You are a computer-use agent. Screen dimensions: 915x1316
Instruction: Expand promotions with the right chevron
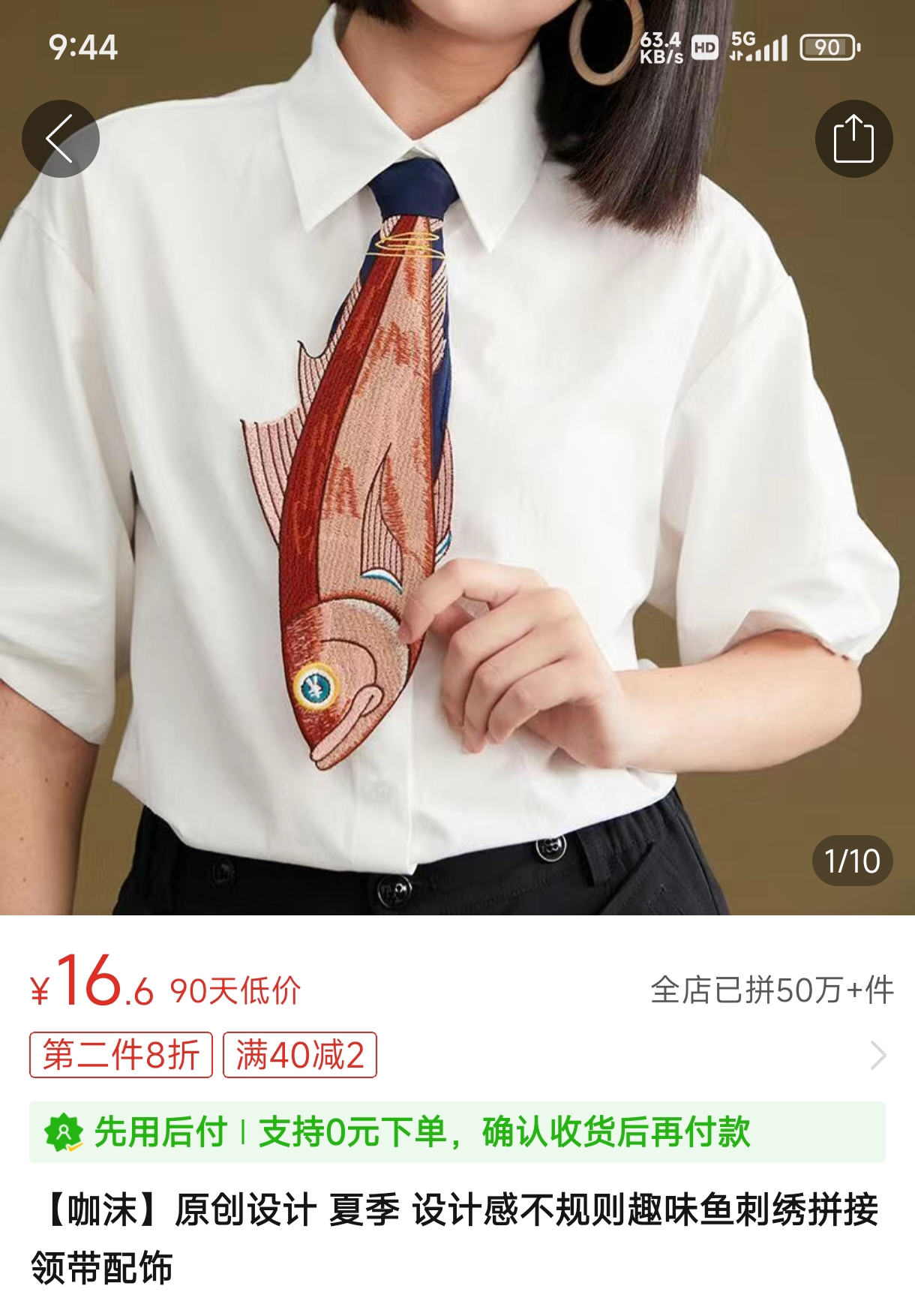877,1055
